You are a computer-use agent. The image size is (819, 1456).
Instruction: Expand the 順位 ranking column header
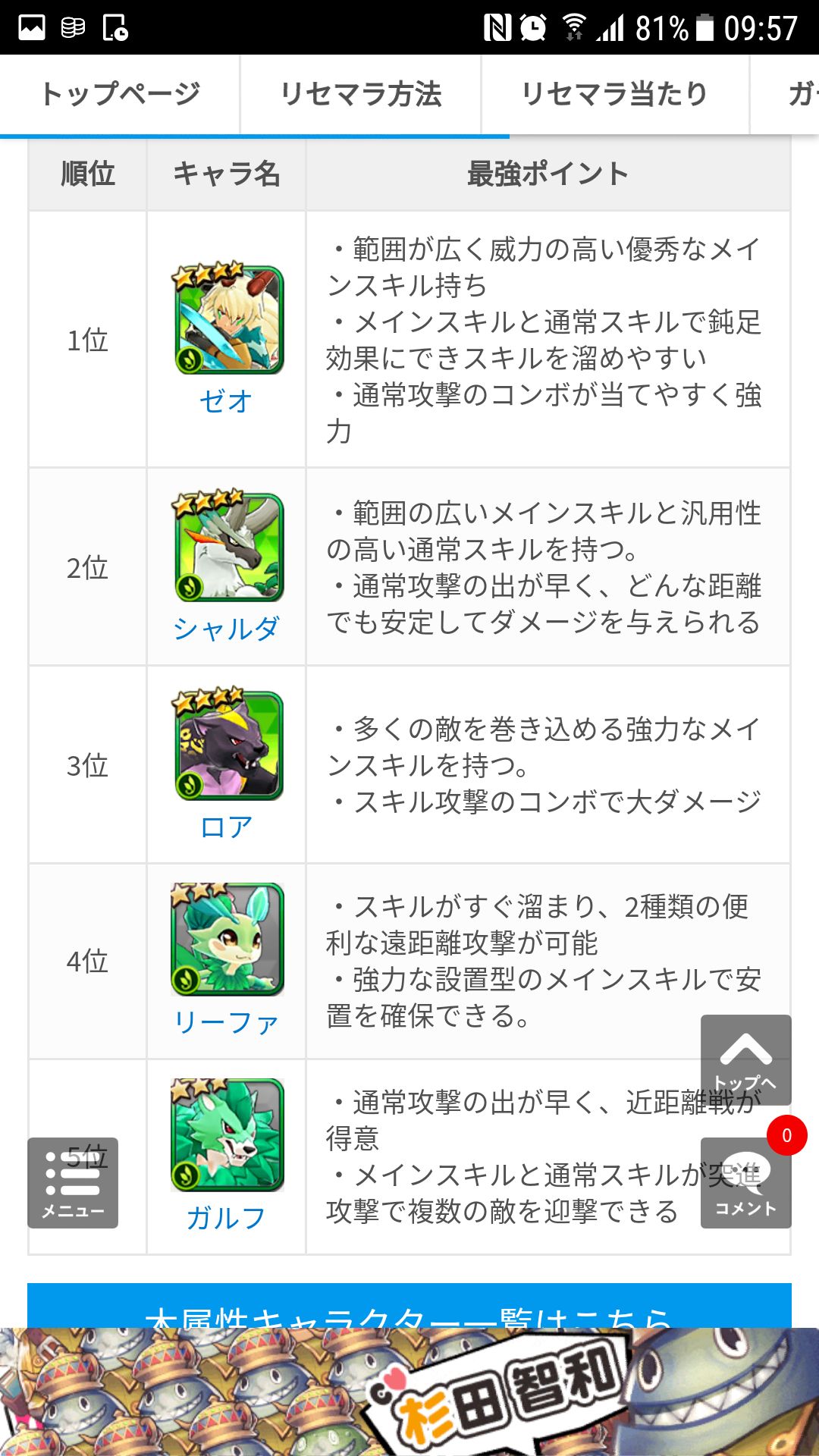click(x=88, y=173)
